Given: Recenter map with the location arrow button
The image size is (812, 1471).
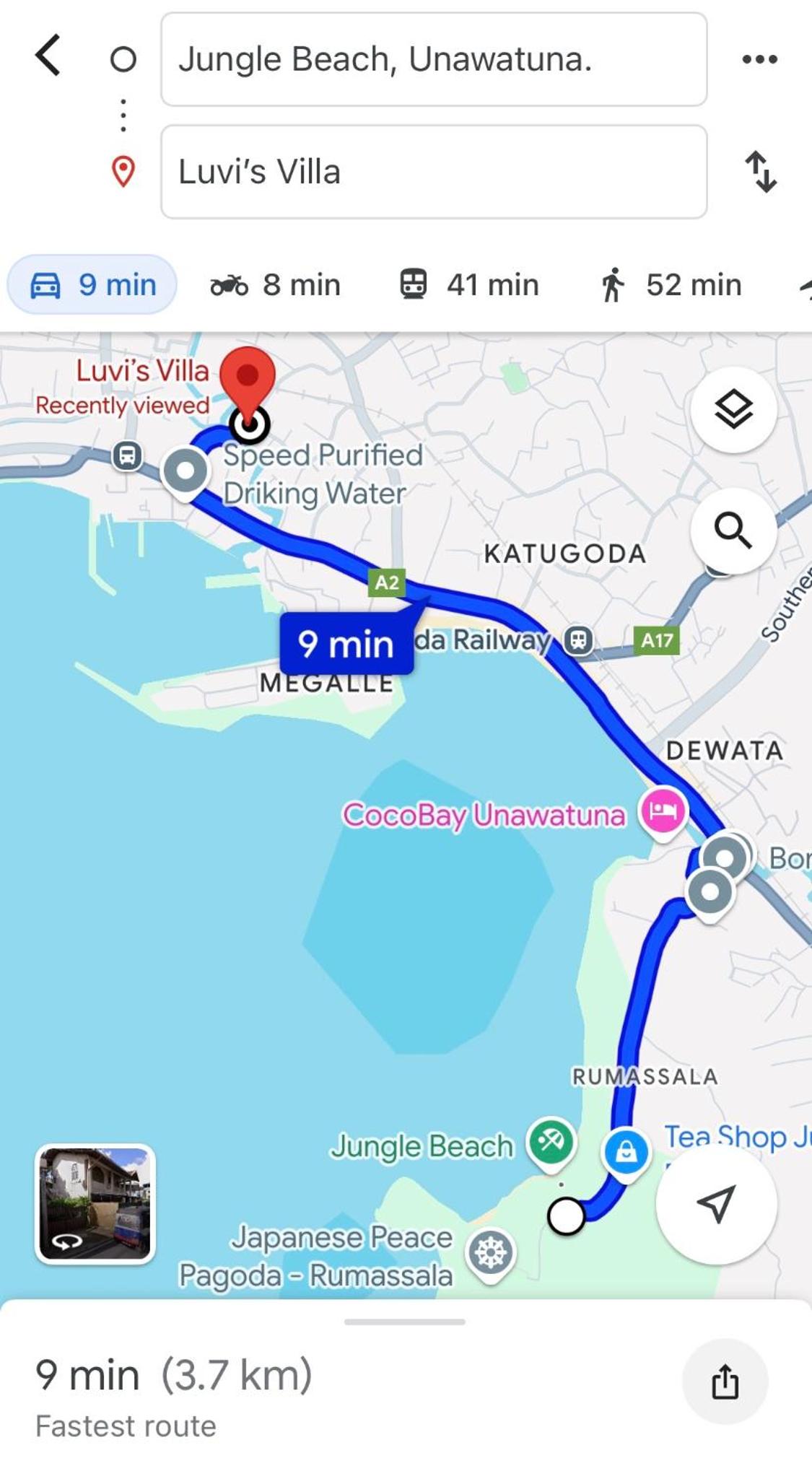Looking at the screenshot, I should [716, 1203].
